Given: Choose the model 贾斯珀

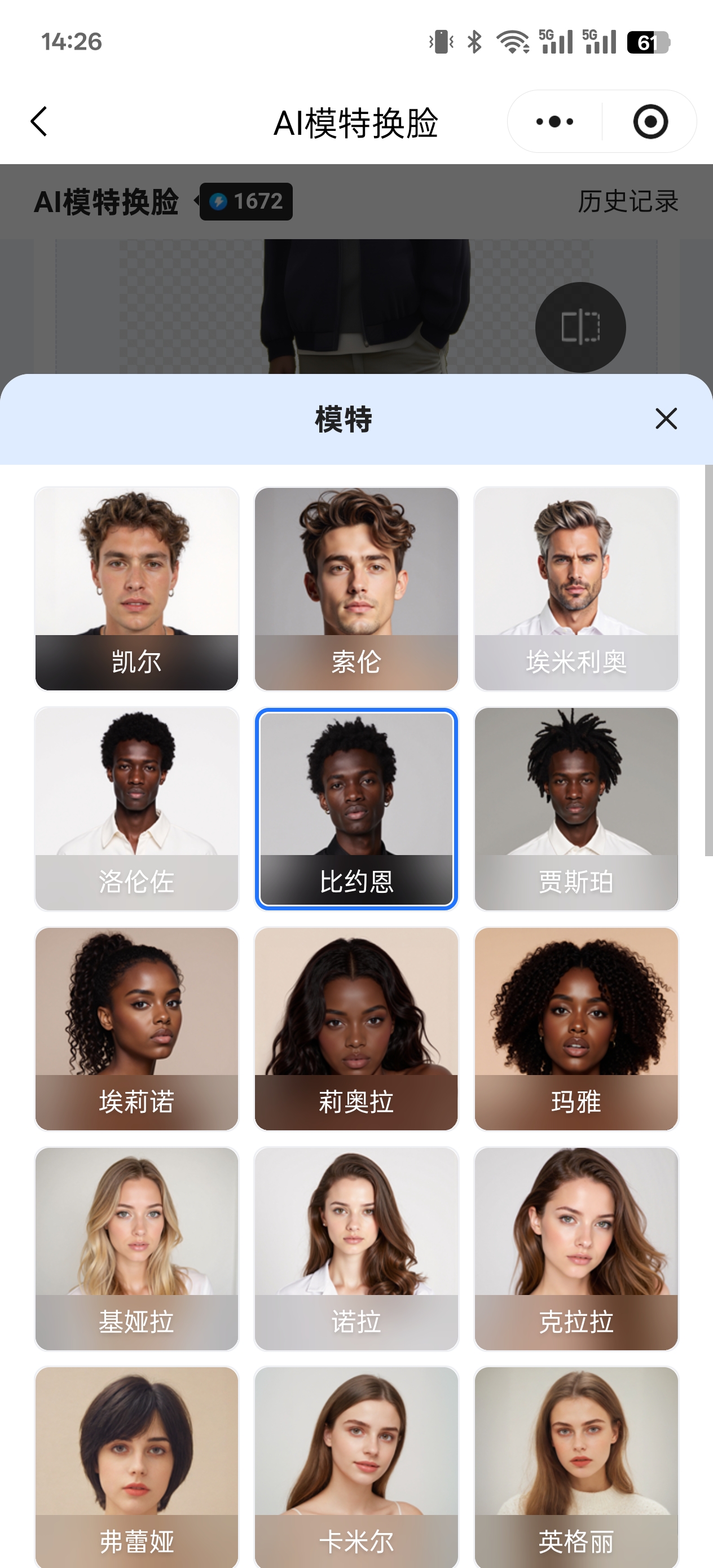Looking at the screenshot, I should [576, 808].
